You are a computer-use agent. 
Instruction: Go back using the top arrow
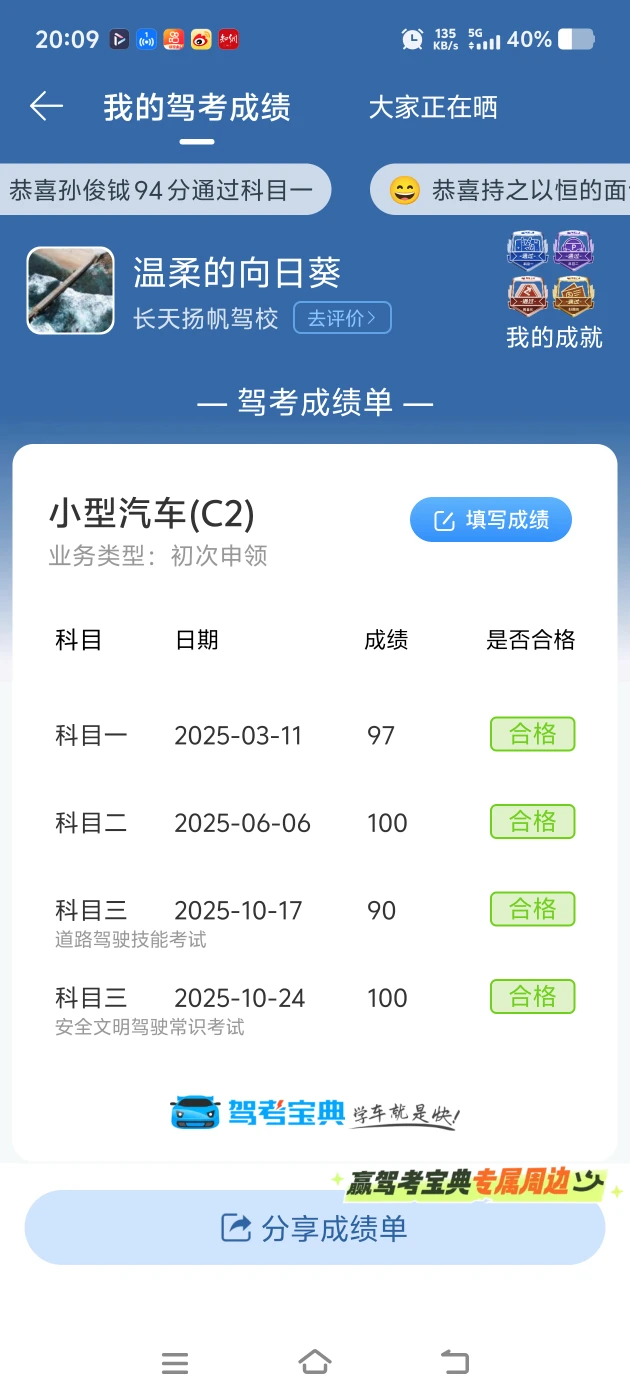pyautogui.click(x=46, y=107)
